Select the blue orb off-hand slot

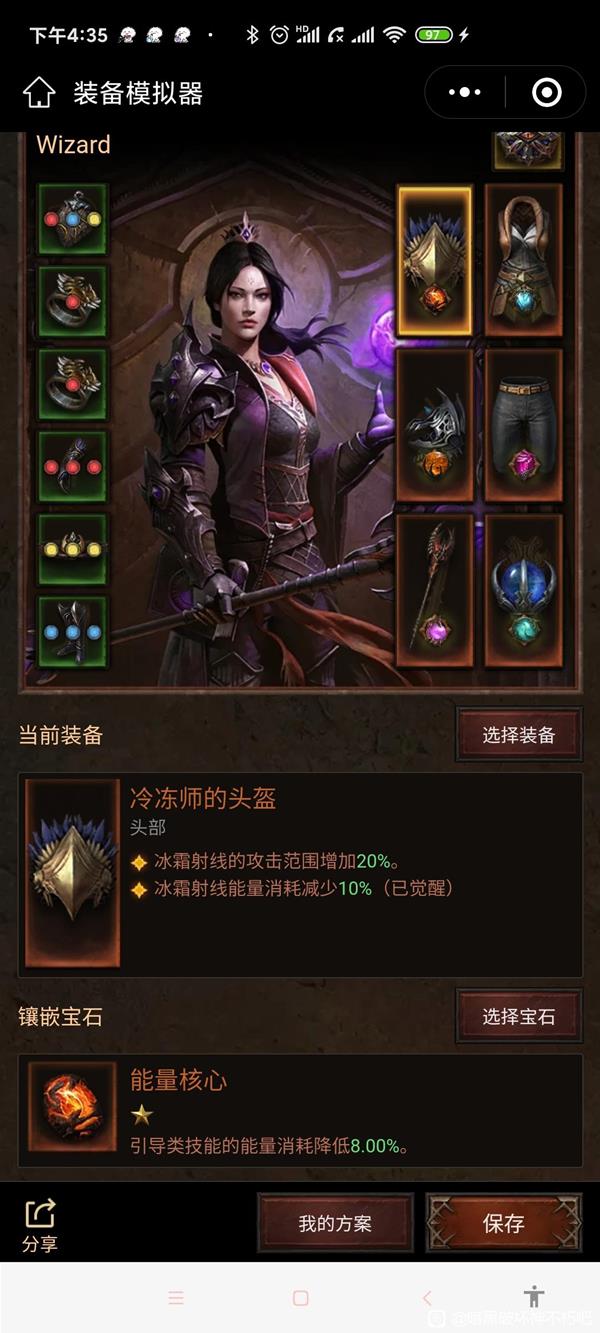(523, 590)
